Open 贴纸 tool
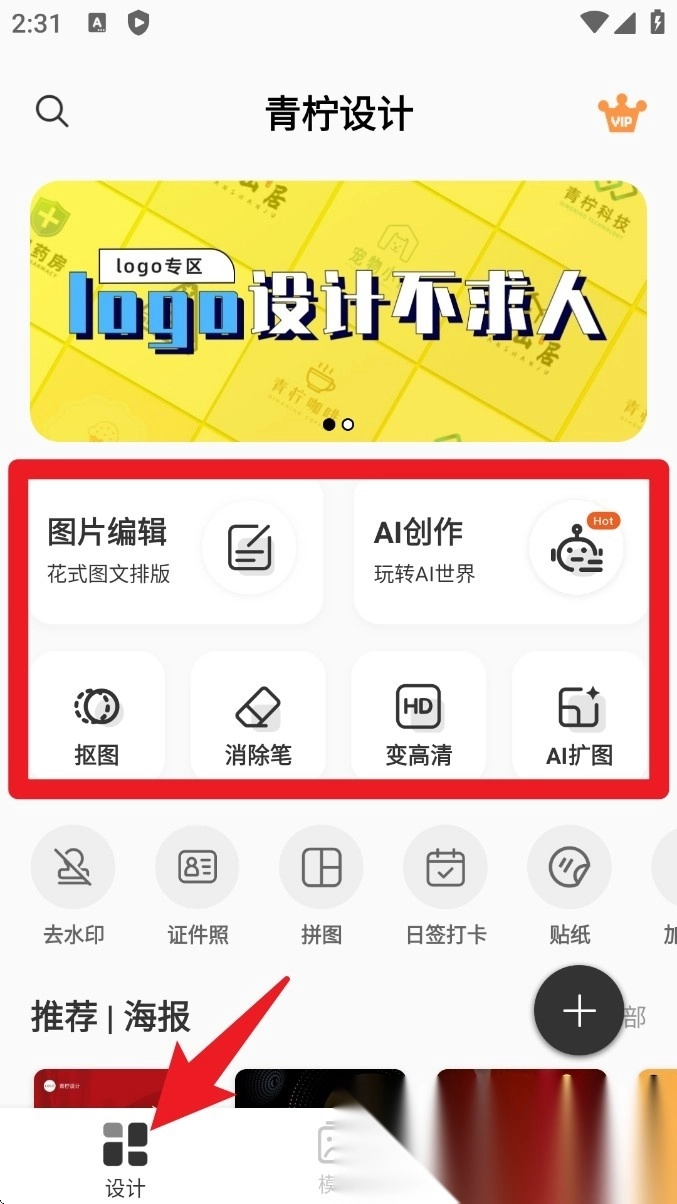The image size is (677, 1204). 569,885
